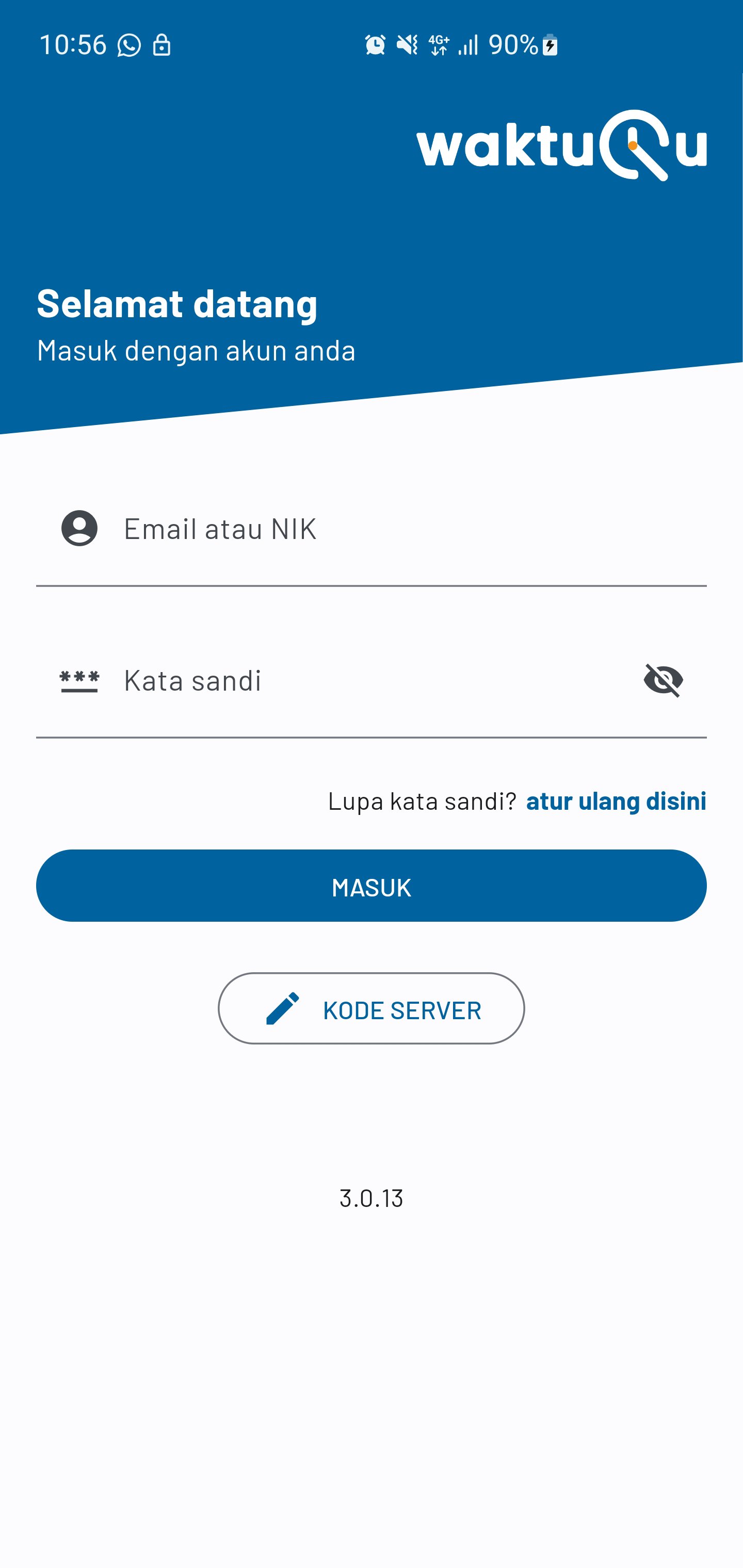Open the atur ulang disini link
The width and height of the screenshot is (743, 1568).
616,801
